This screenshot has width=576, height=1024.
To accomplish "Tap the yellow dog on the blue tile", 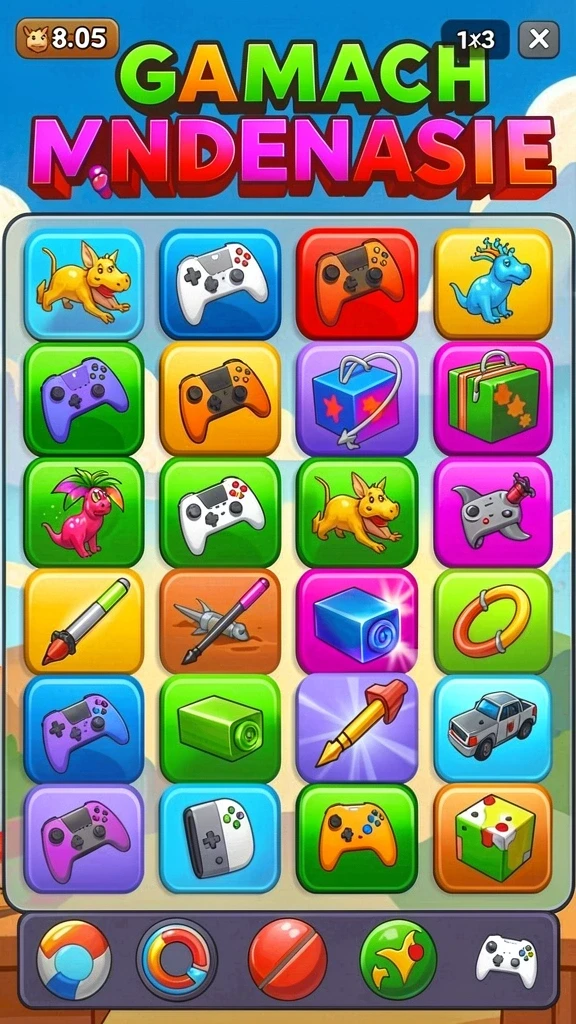I will pyautogui.click(x=84, y=284).
